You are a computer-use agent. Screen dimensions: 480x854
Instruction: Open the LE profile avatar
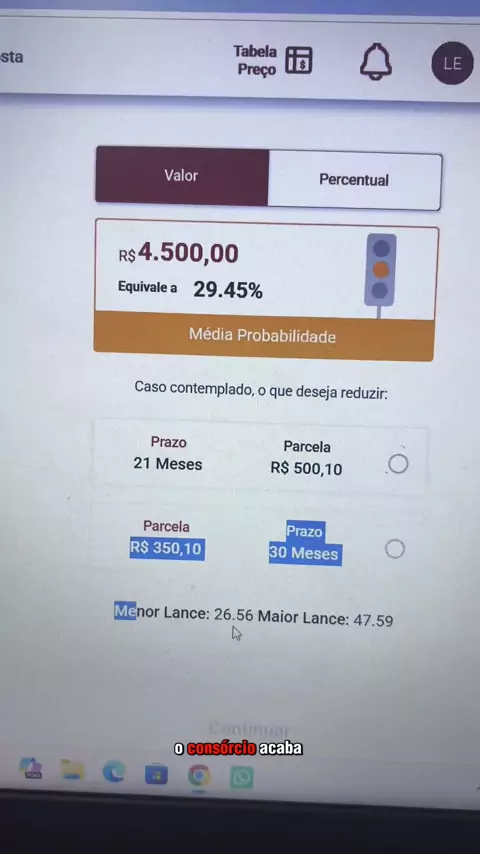[x=452, y=63]
